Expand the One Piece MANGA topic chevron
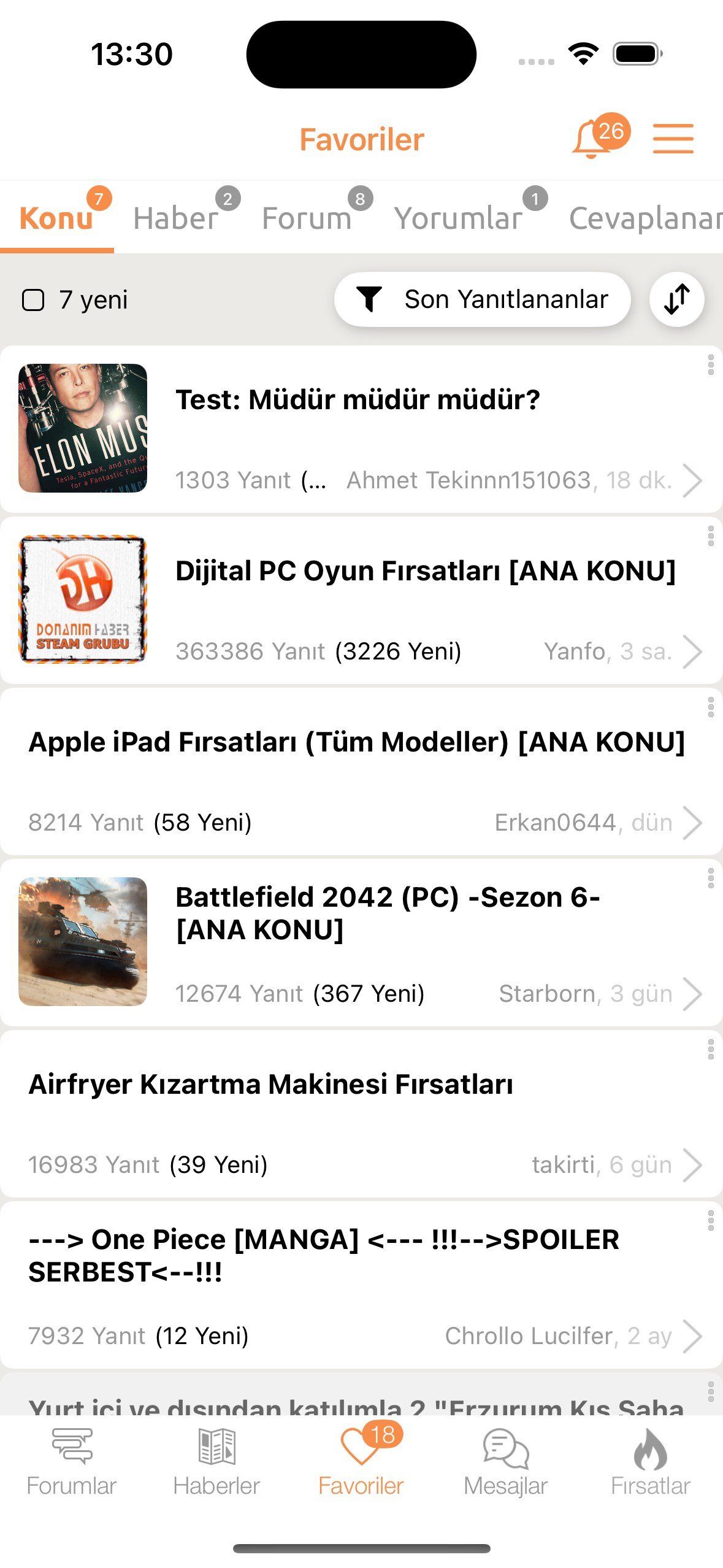The image size is (723, 1568). [x=694, y=1335]
